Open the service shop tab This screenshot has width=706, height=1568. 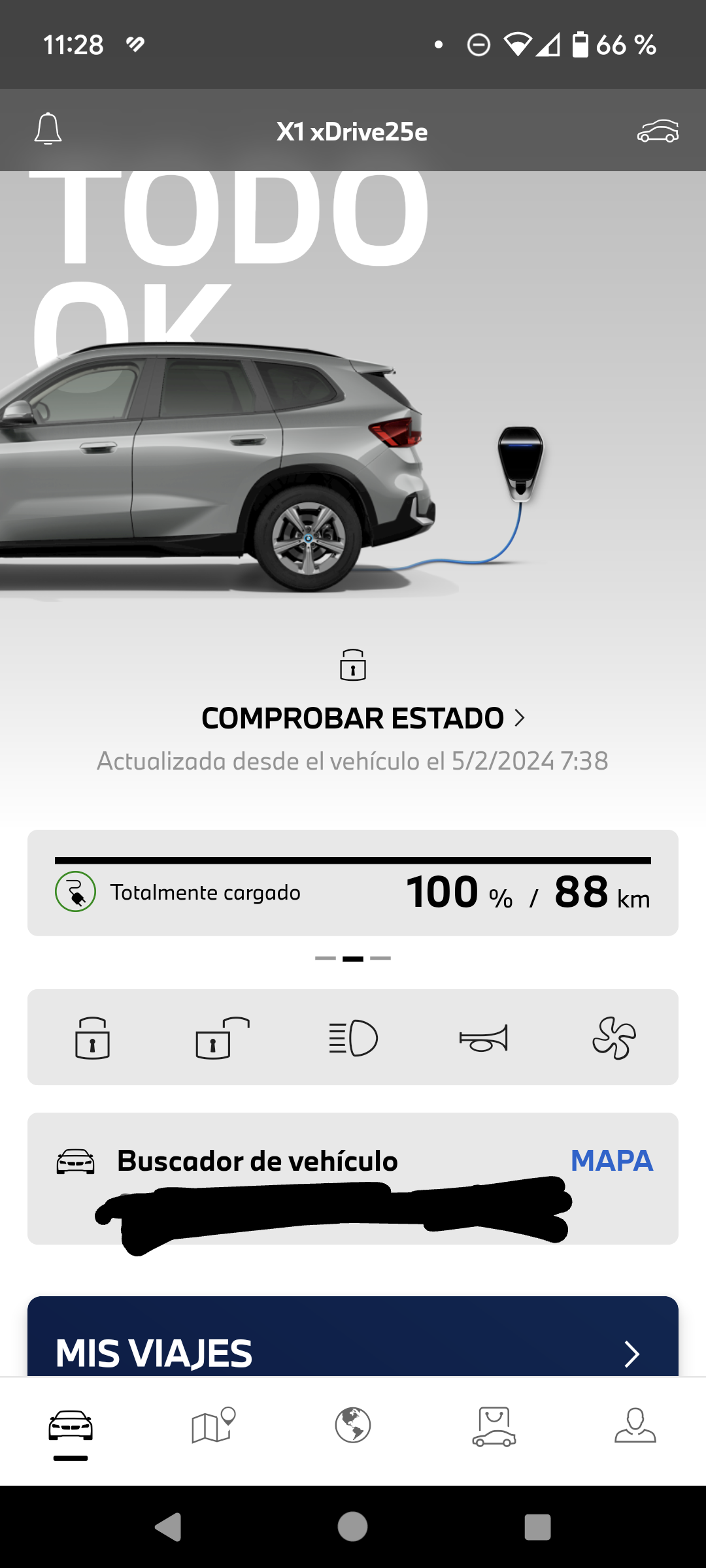click(x=494, y=1426)
